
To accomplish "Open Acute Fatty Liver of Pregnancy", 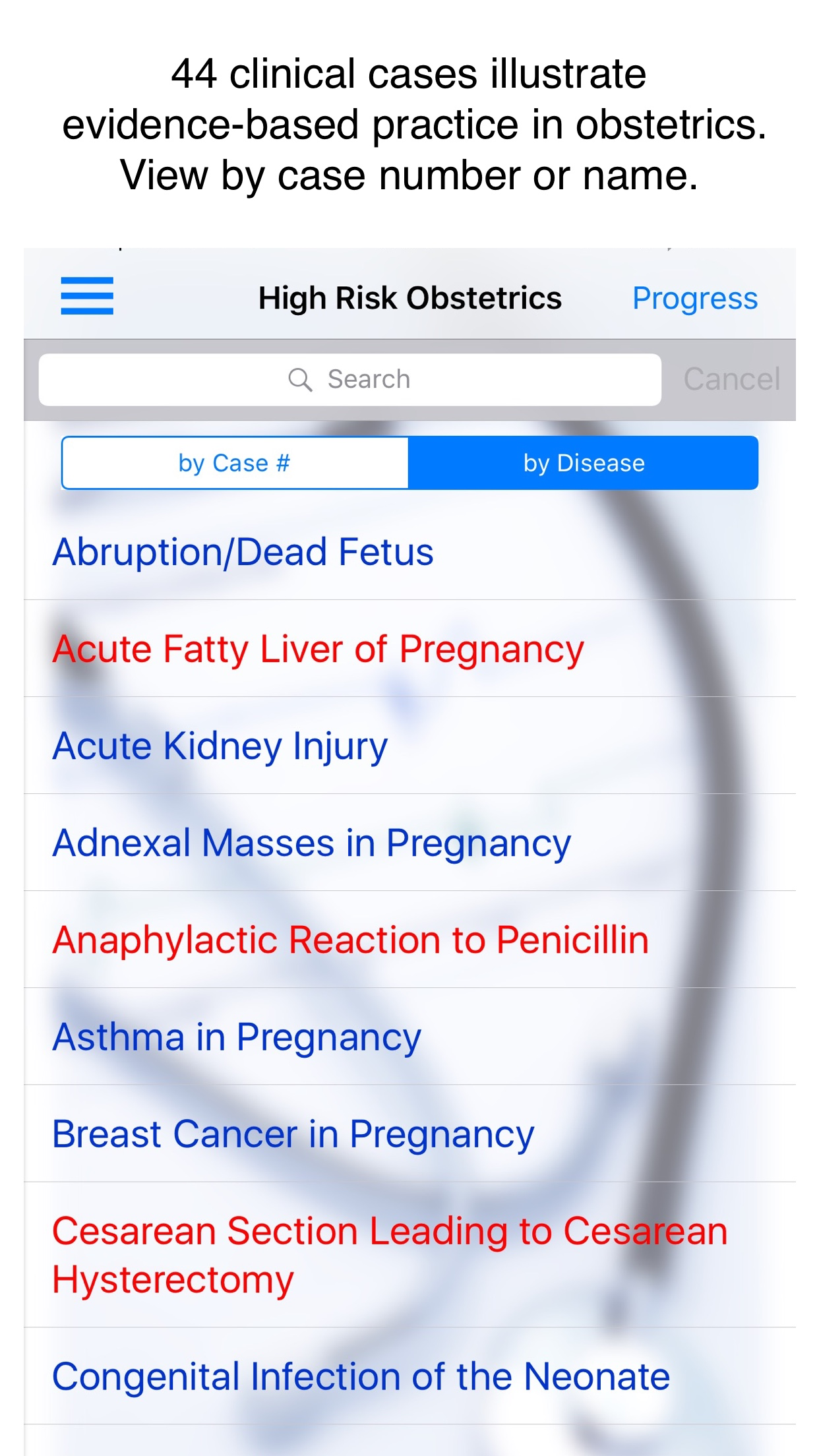I will coord(409,649).
